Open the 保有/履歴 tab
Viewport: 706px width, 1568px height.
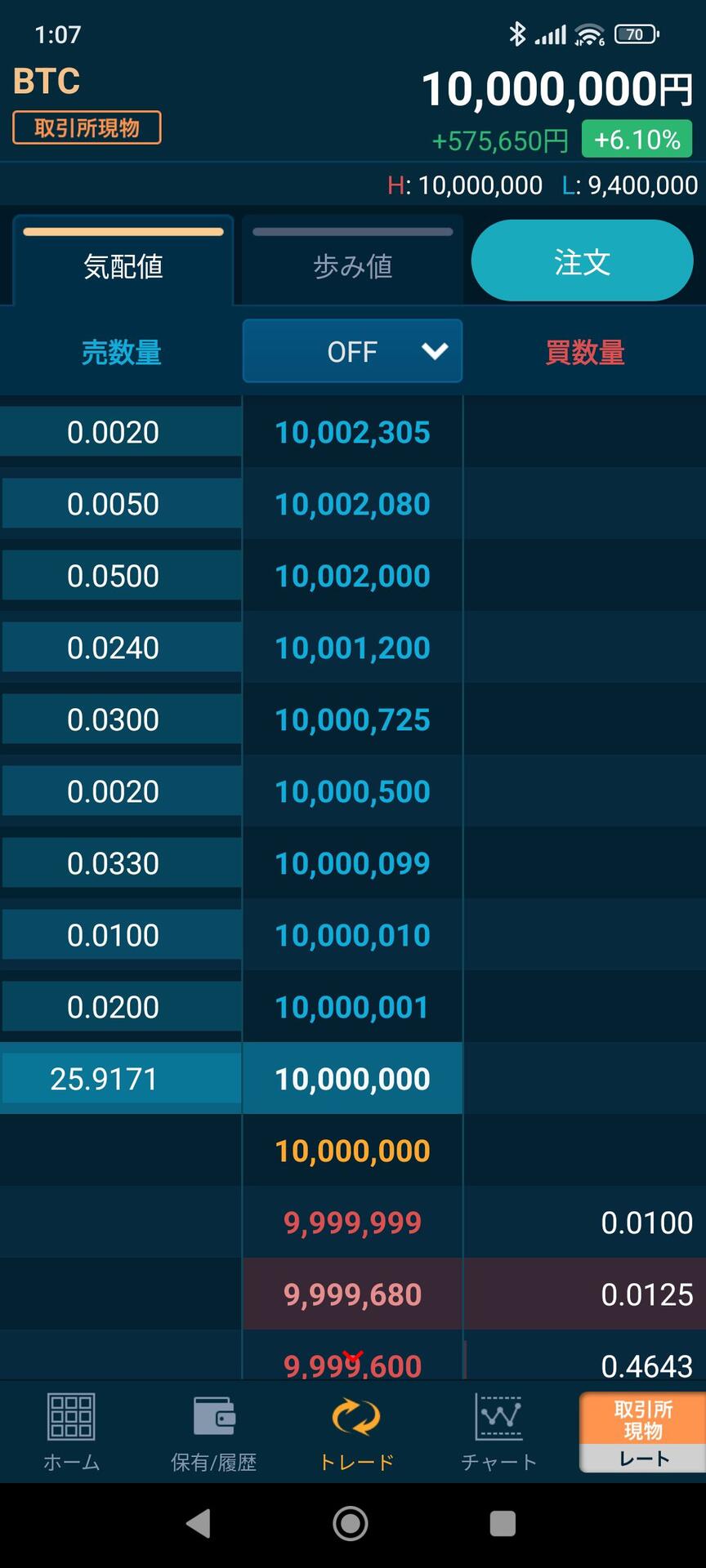[x=213, y=1432]
